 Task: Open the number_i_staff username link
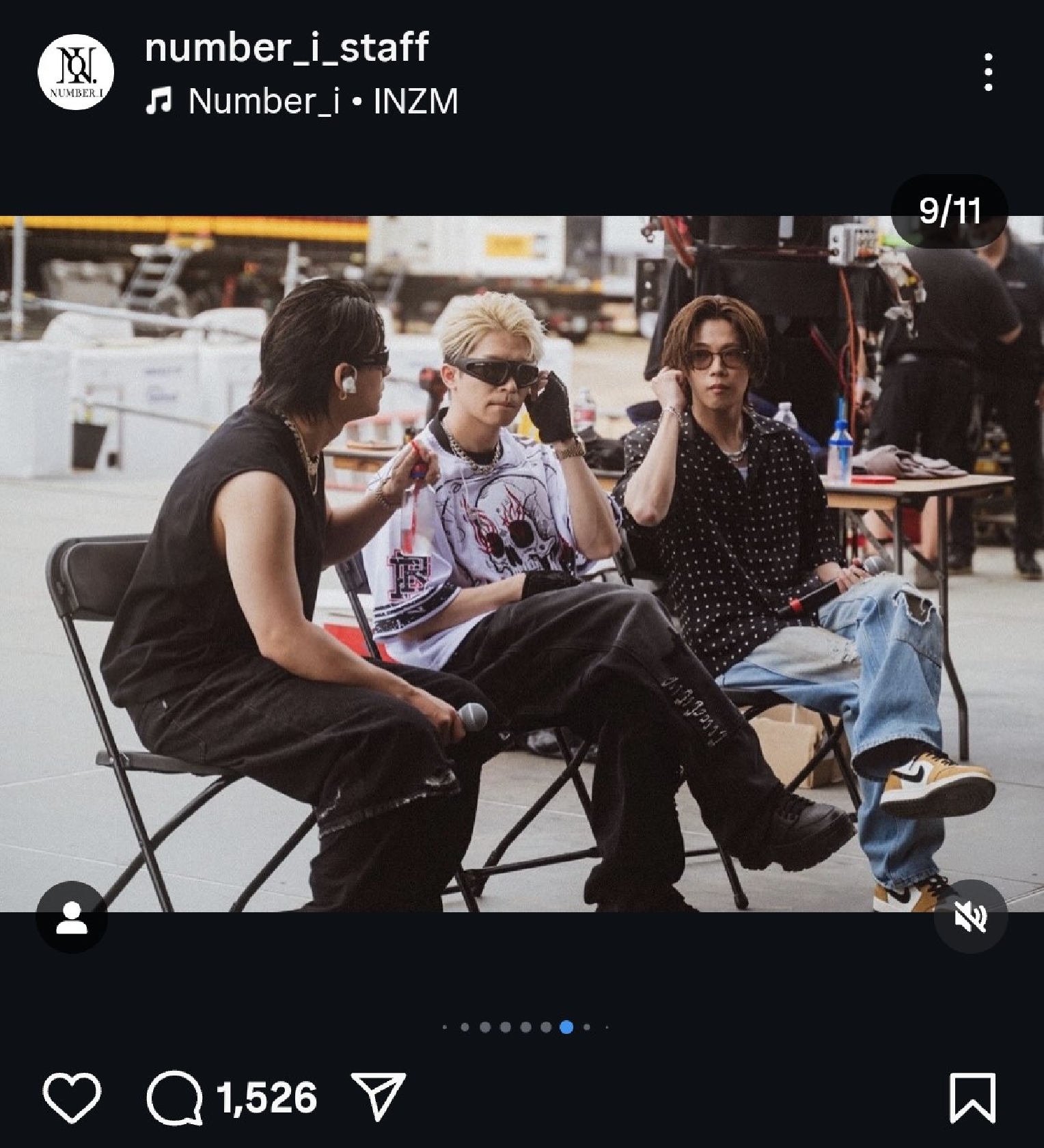(286, 47)
